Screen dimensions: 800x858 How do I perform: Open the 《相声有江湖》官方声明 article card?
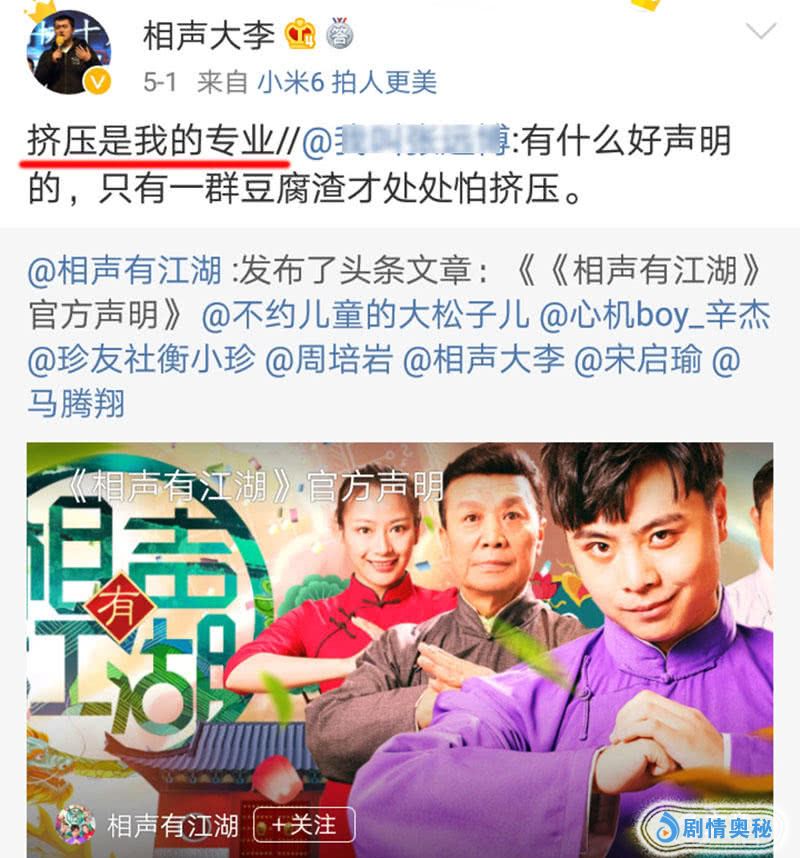click(x=400, y=640)
